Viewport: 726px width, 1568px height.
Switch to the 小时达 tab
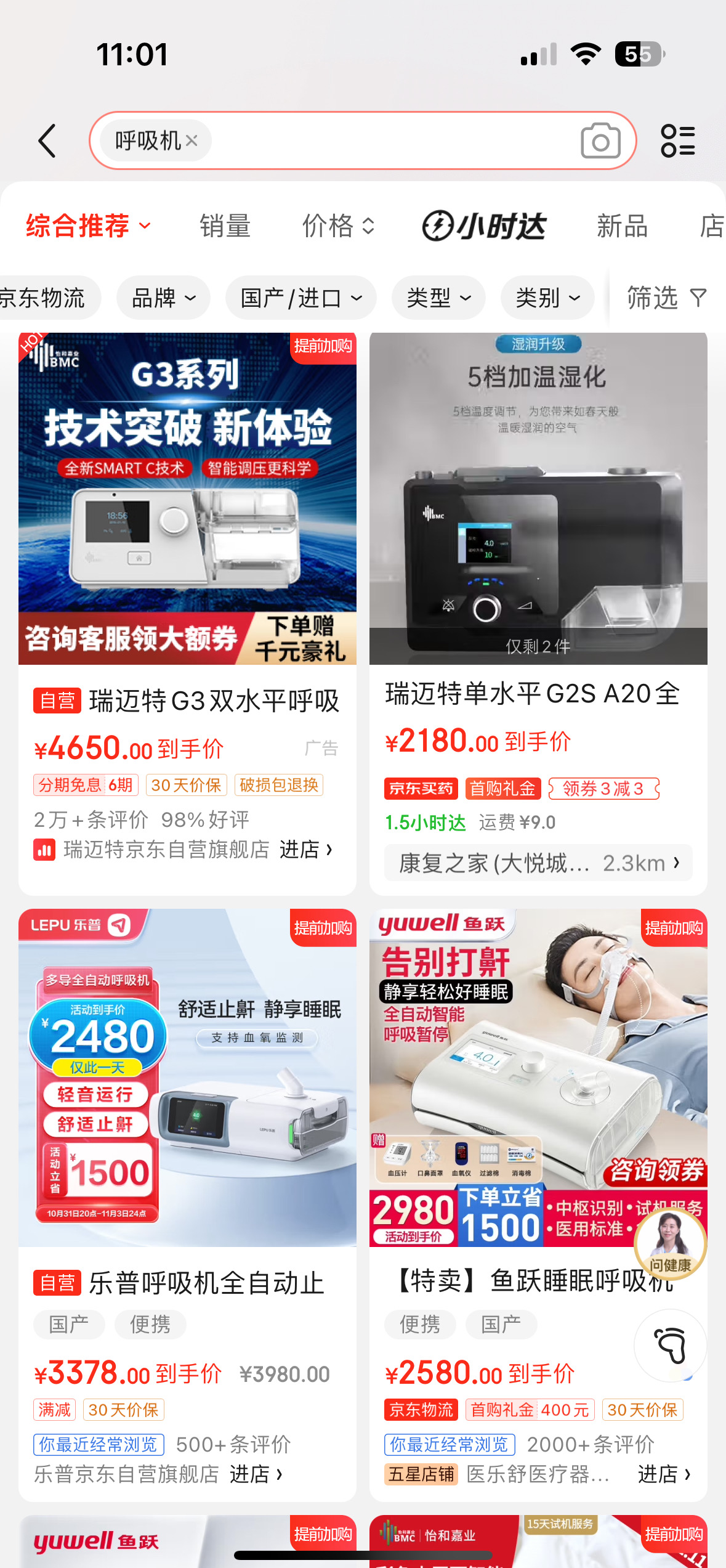point(484,226)
